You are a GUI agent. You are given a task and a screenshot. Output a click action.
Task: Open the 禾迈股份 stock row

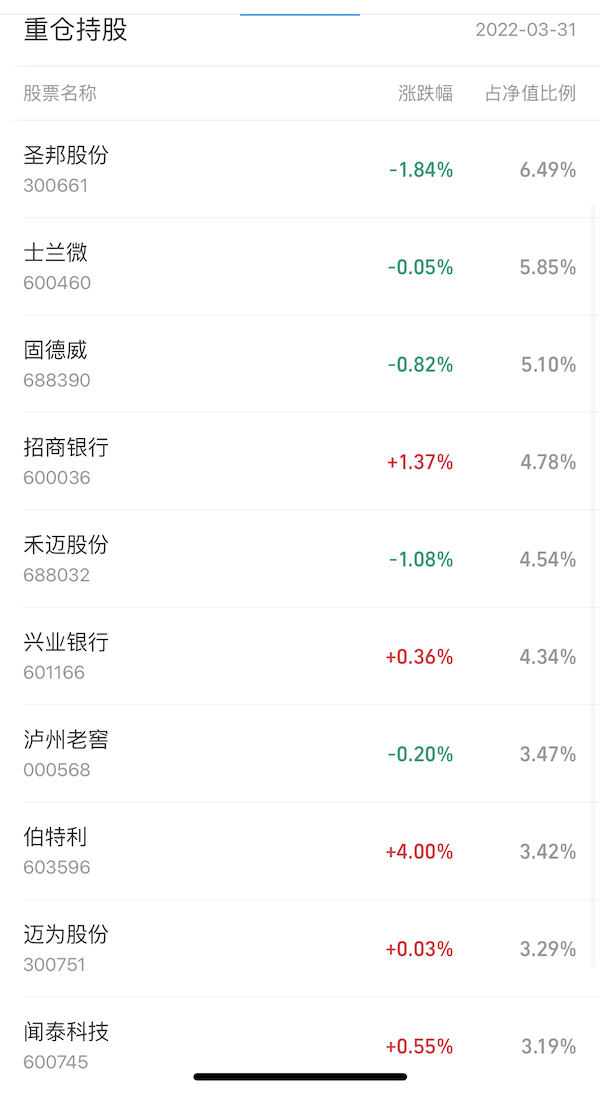(x=300, y=558)
